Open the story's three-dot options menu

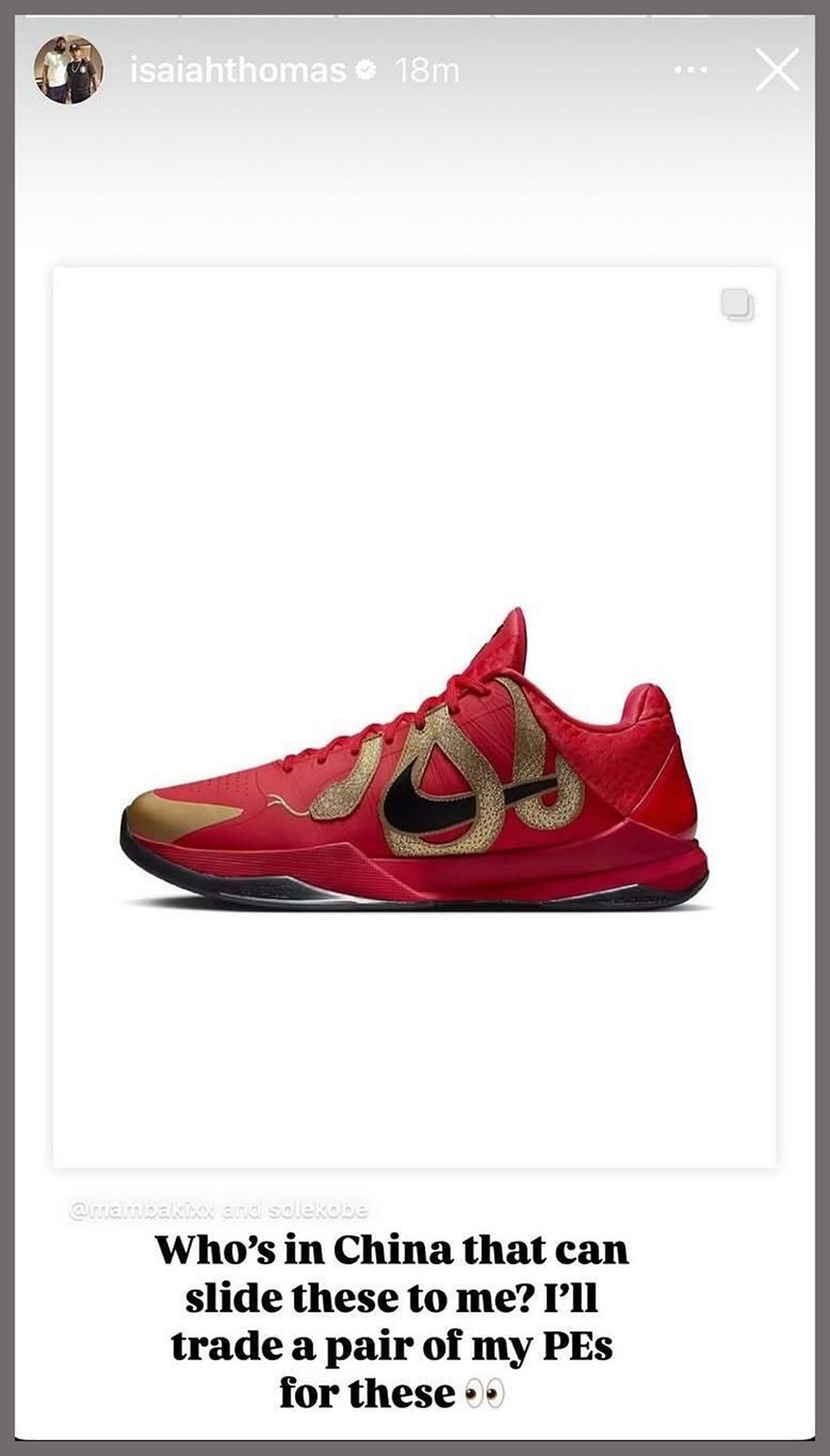click(691, 71)
